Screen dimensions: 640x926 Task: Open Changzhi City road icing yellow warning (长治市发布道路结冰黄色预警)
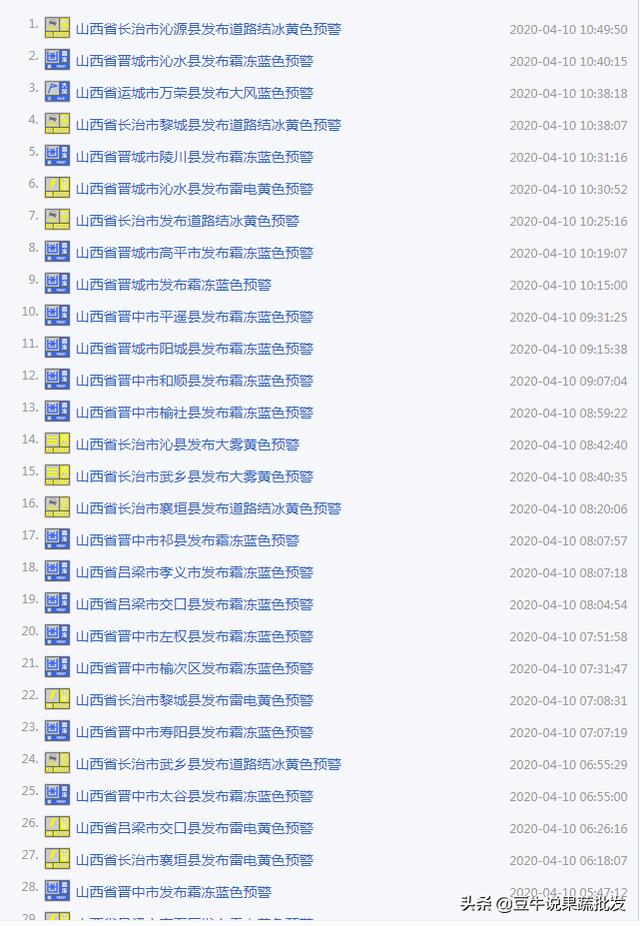[187, 221]
